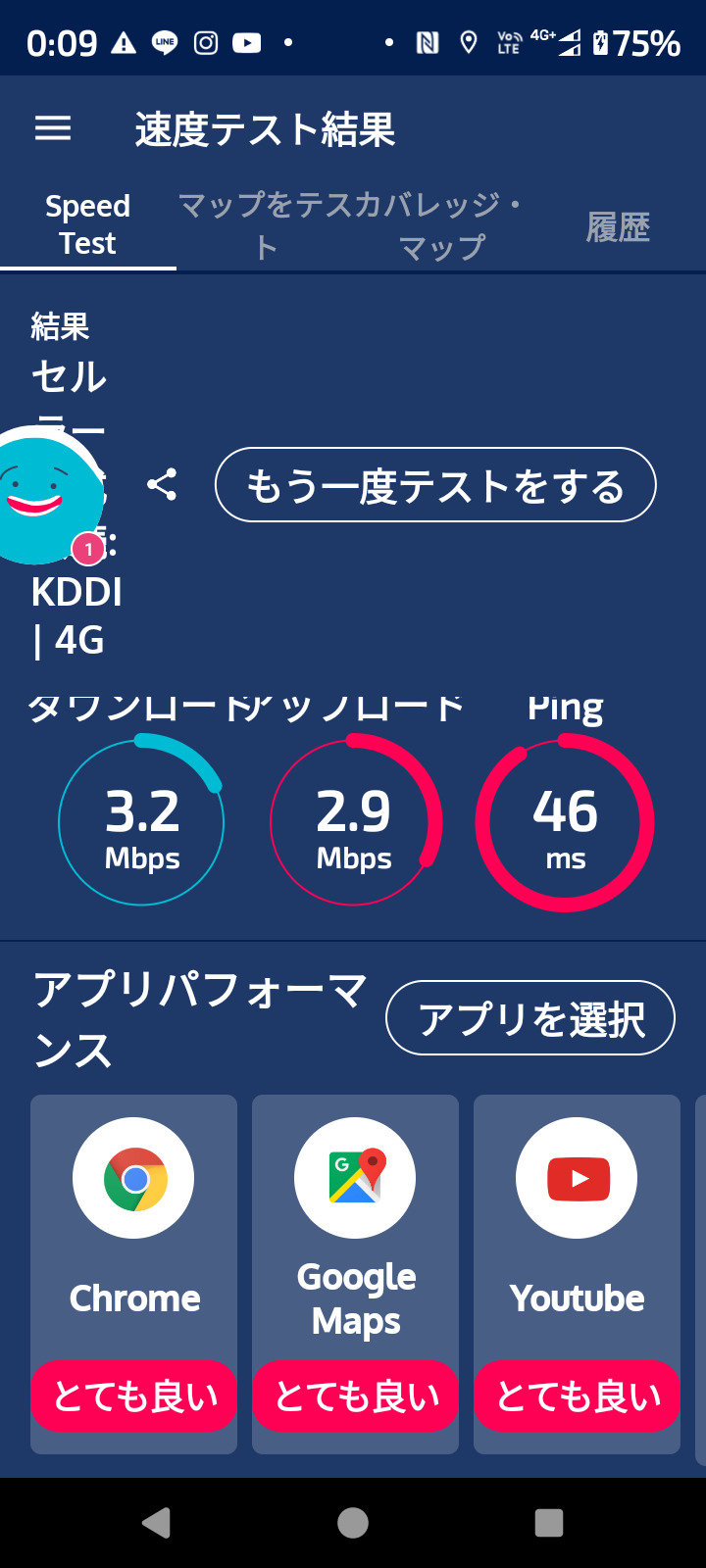Open the hamburger drawer menu
This screenshot has height=1568, width=706.
point(53,128)
